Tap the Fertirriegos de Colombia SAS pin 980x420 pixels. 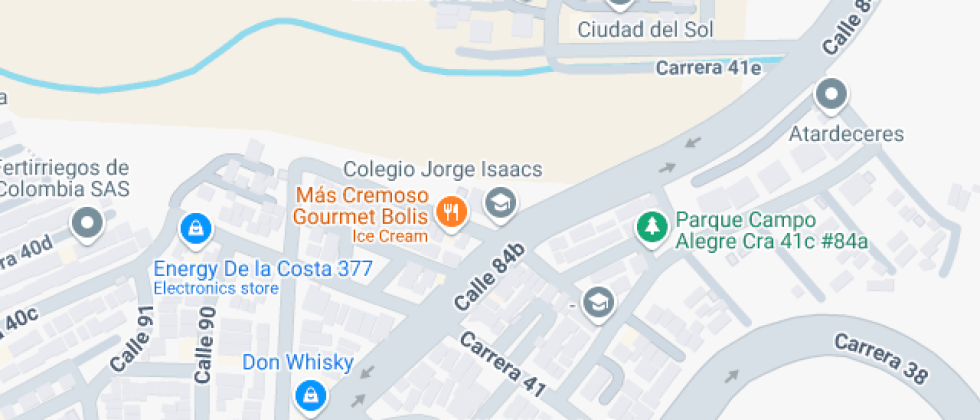coord(88,222)
